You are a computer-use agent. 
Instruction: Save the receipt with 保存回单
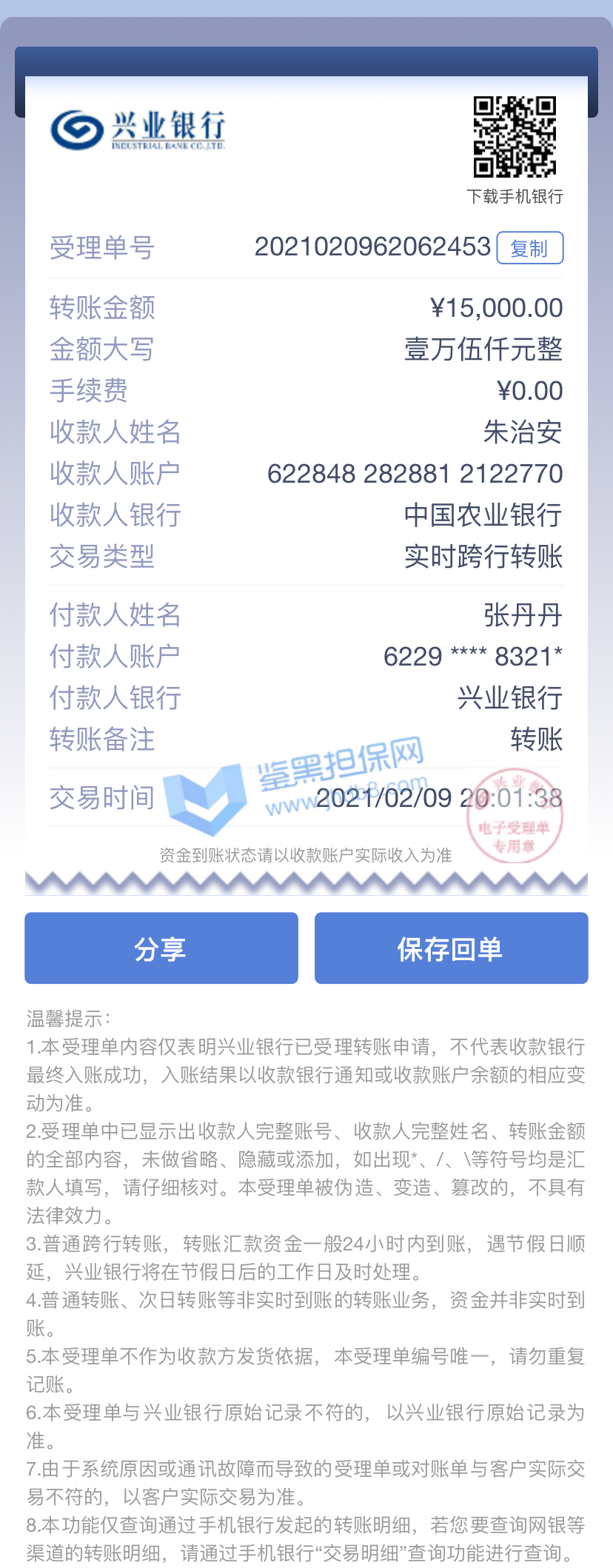[x=451, y=948]
